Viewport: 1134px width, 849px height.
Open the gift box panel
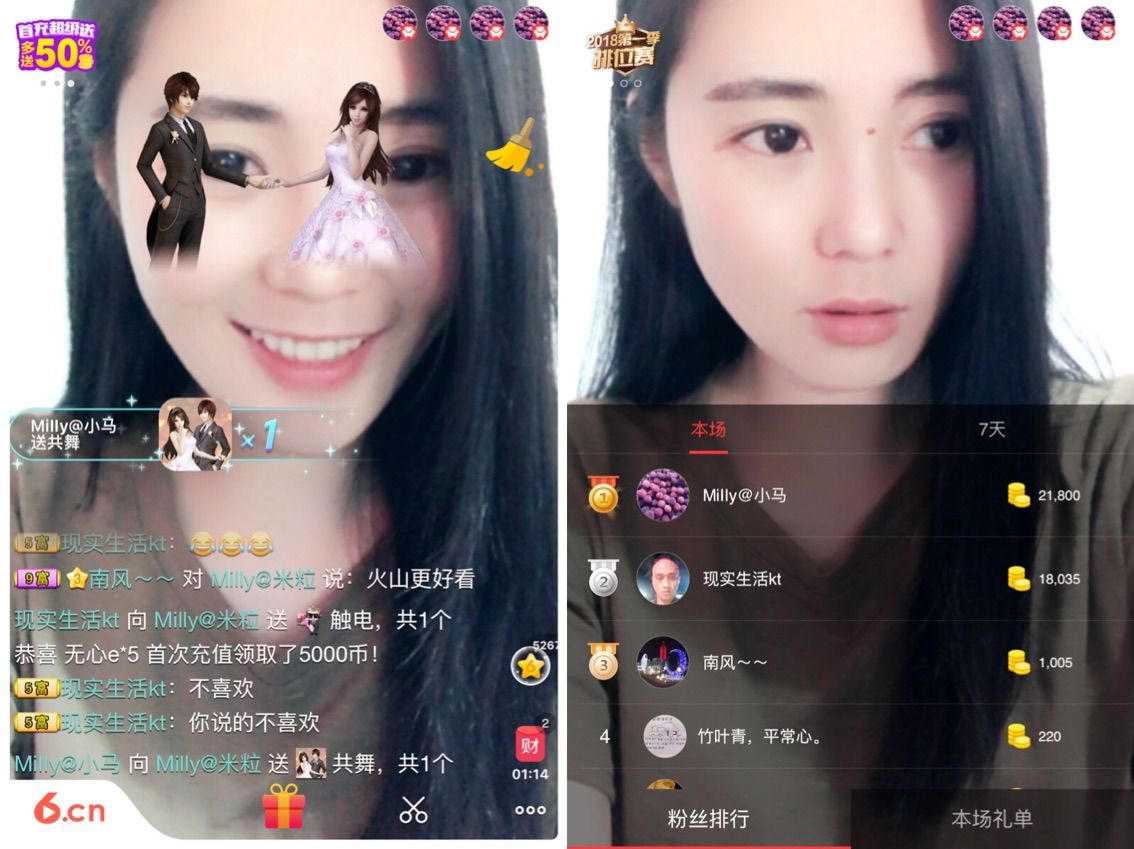[283, 806]
